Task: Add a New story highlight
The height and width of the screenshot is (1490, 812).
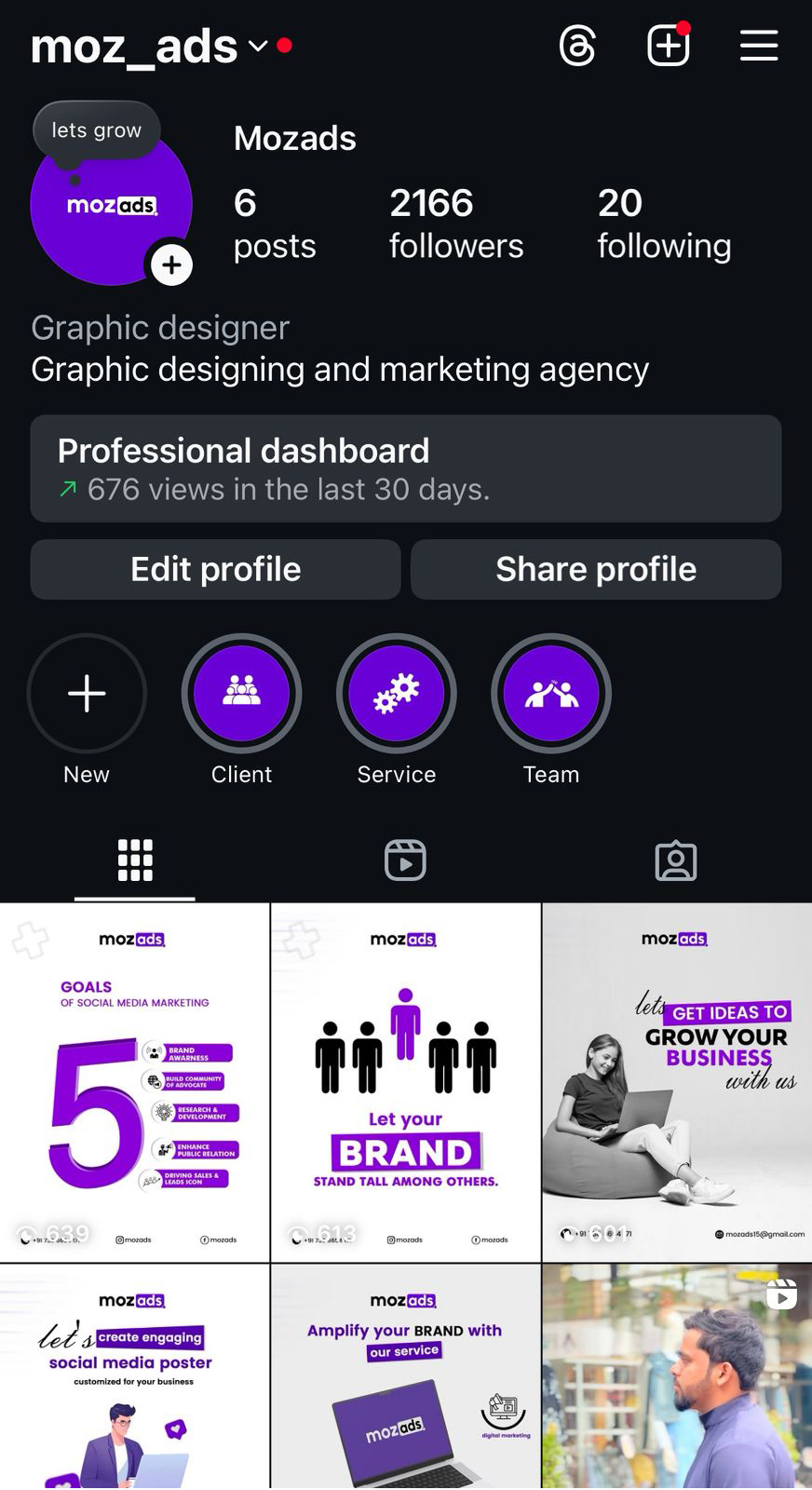Action: [87, 694]
